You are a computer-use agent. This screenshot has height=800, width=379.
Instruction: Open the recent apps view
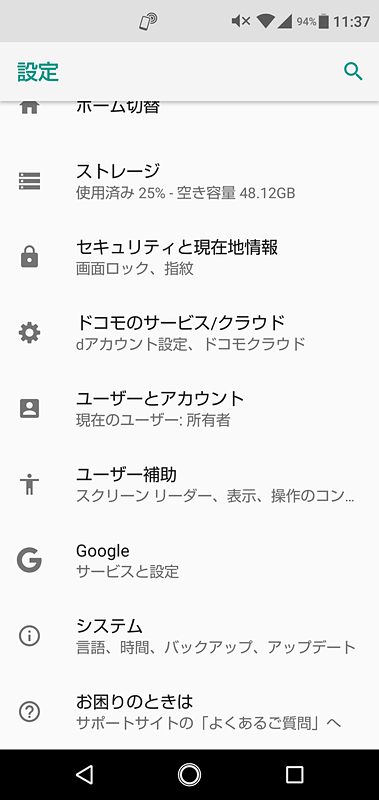(294, 774)
